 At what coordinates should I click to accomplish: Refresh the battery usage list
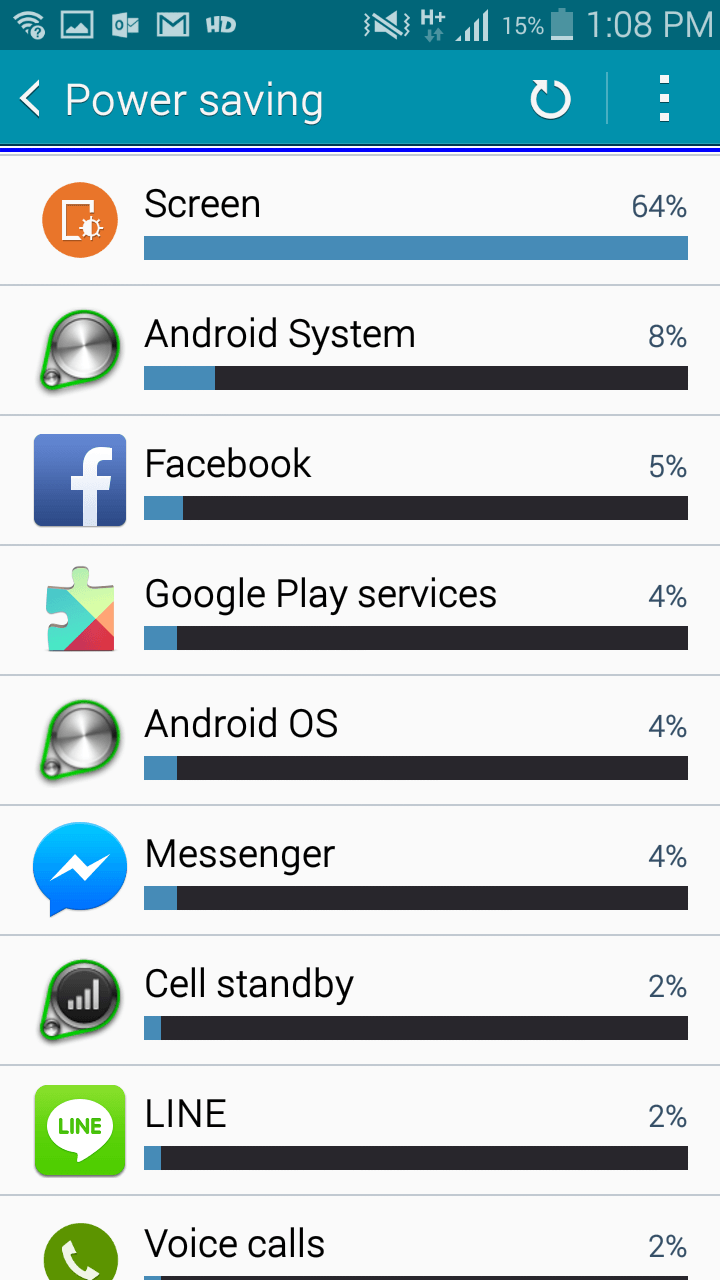(x=550, y=100)
